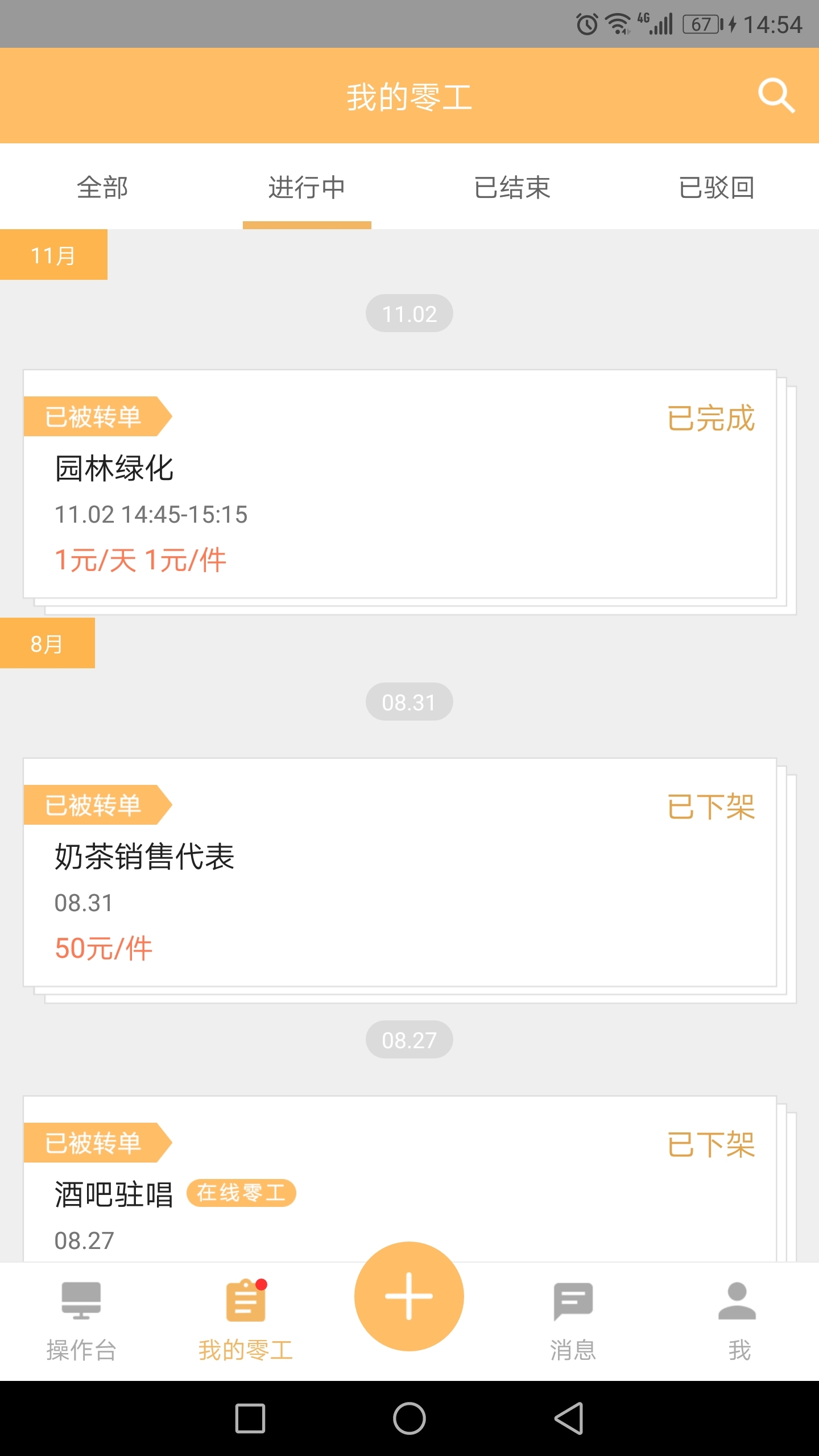Switch to the 全部 tab
Image resolution: width=819 pixels, height=1456 pixels.
coord(102,187)
